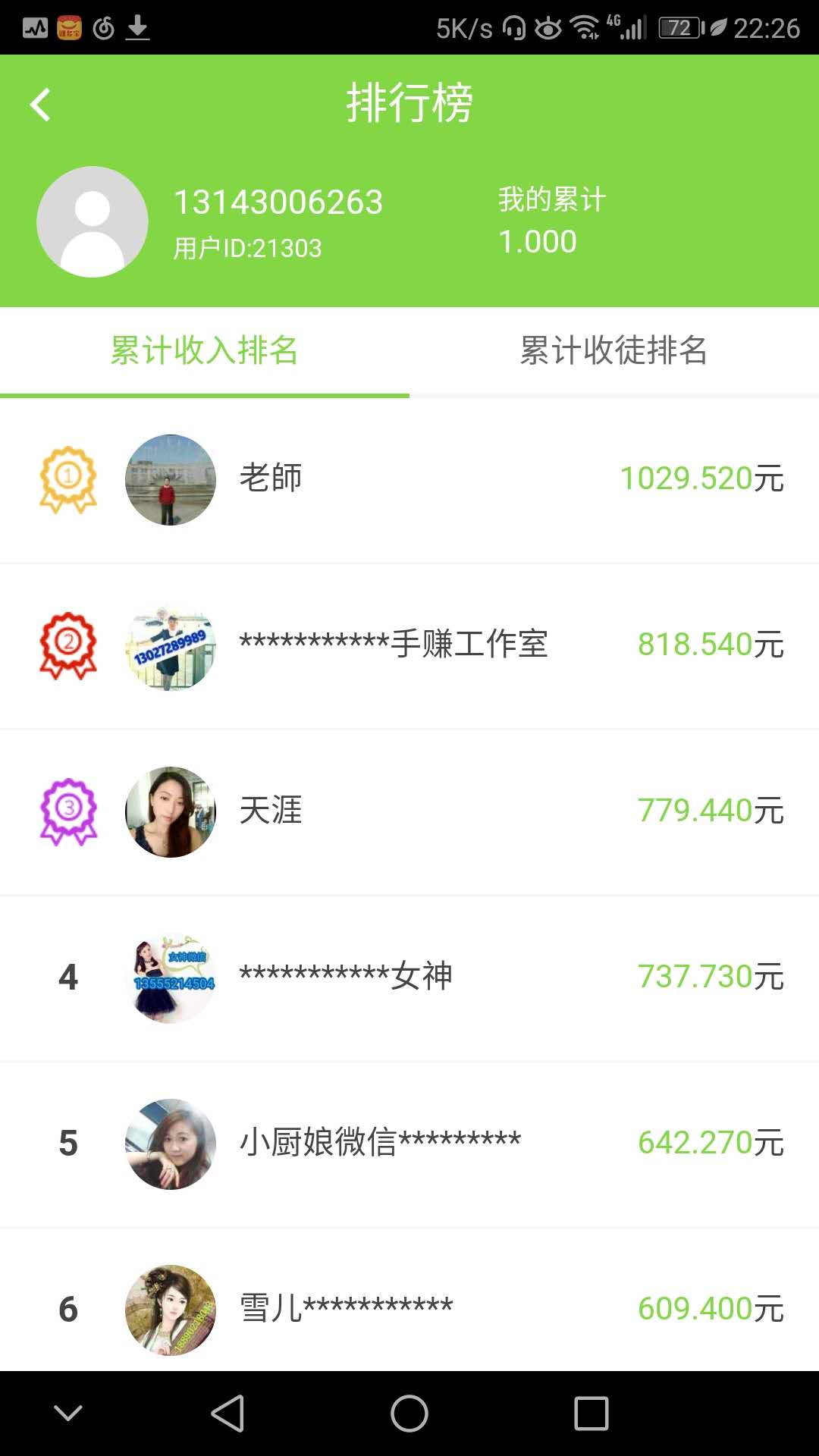Viewport: 819px width, 1456px height.
Task: Switch to the 累计收徒排名 tab
Action: pyautogui.click(x=613, y=350)
